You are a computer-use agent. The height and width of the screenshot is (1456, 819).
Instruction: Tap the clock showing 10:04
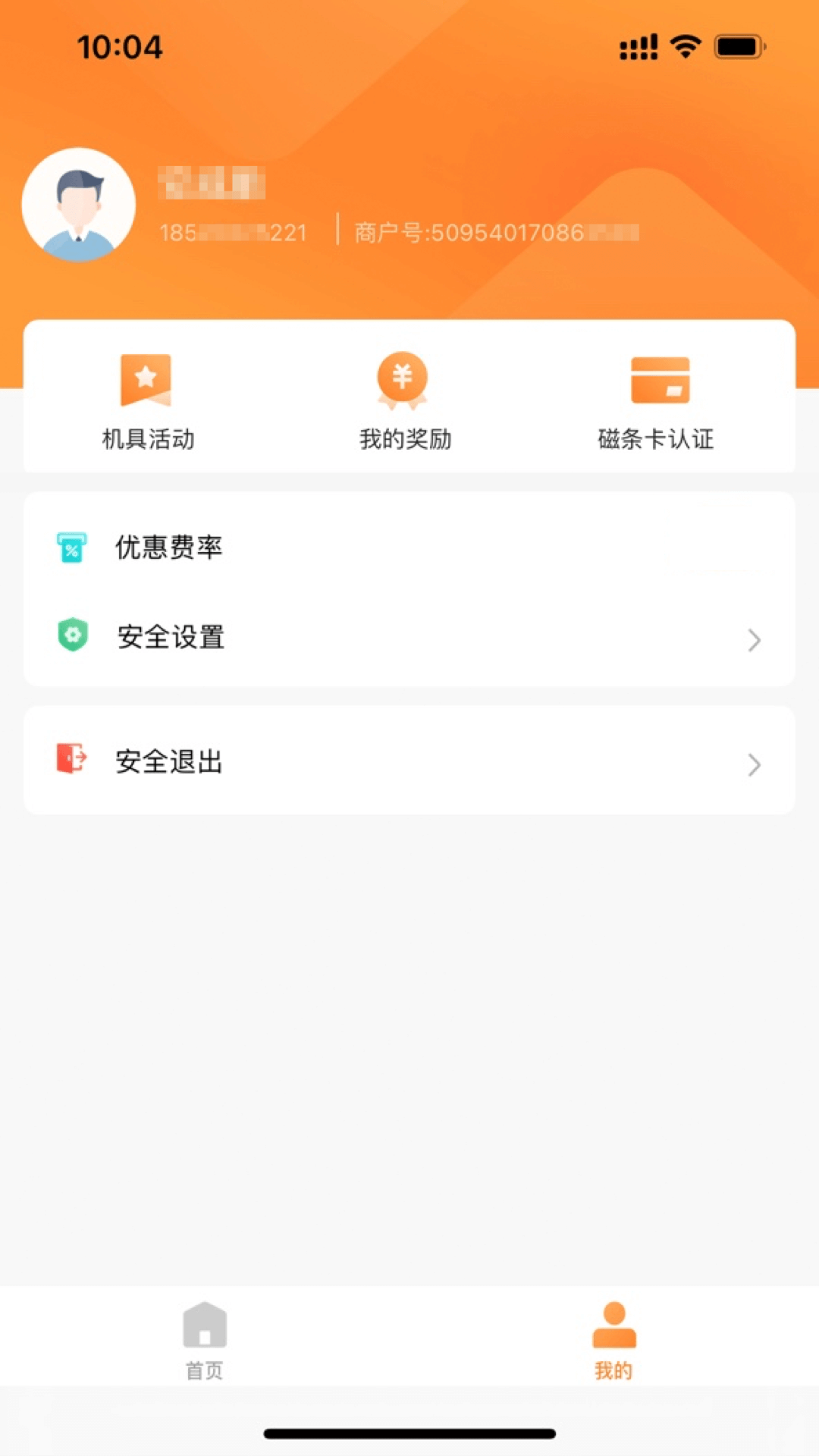[119, 47]
